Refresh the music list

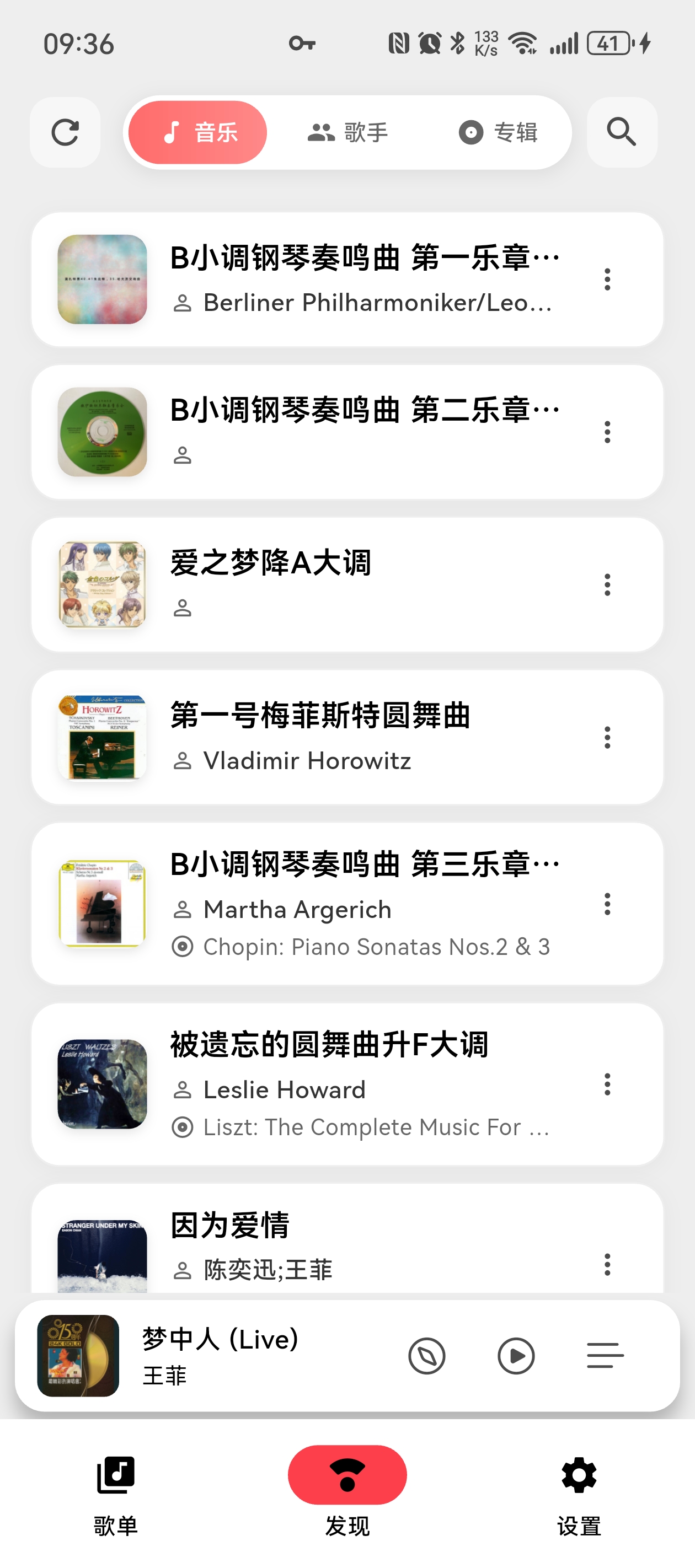65,132
